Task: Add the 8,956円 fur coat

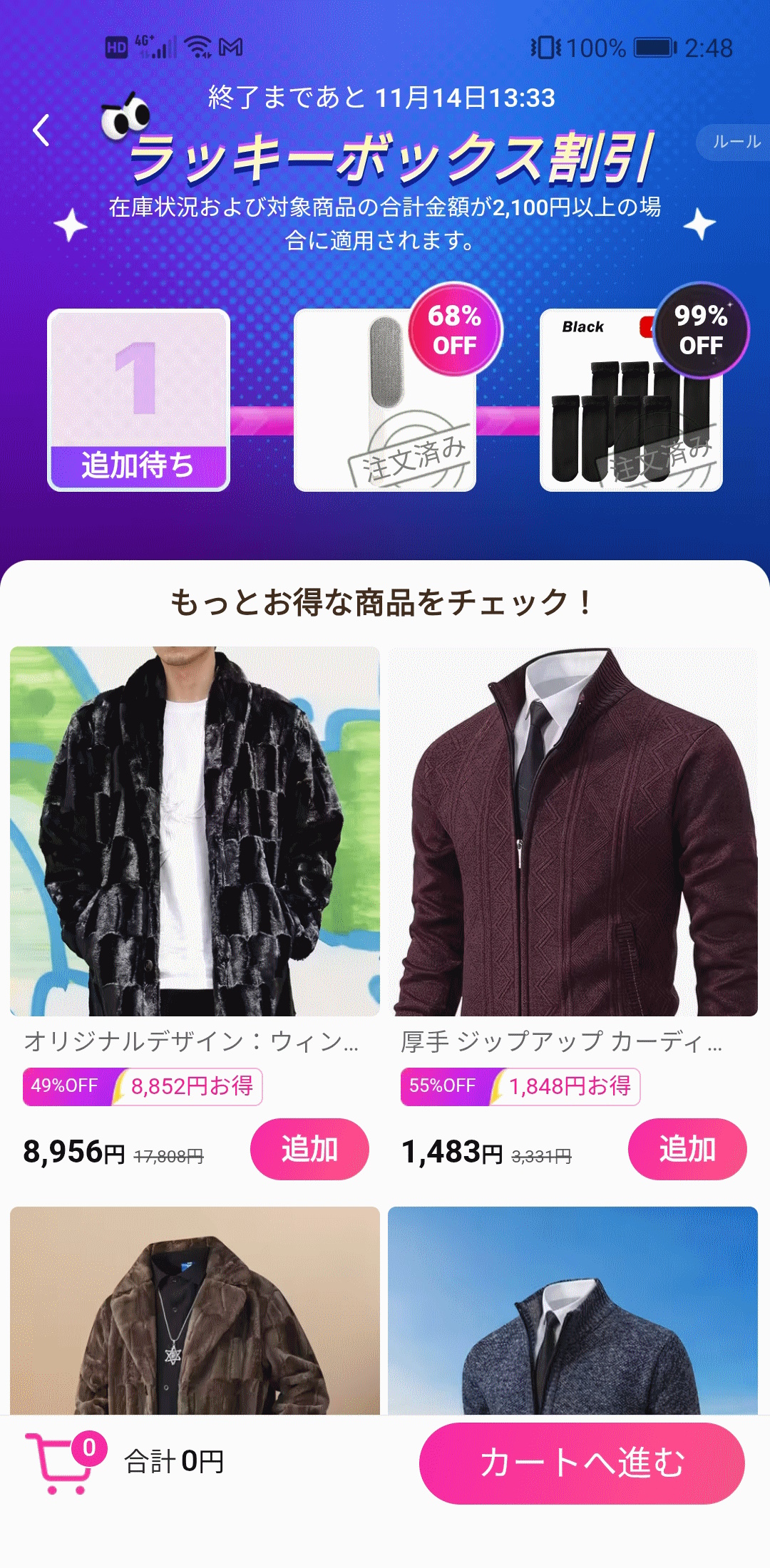Action: 309,1149
